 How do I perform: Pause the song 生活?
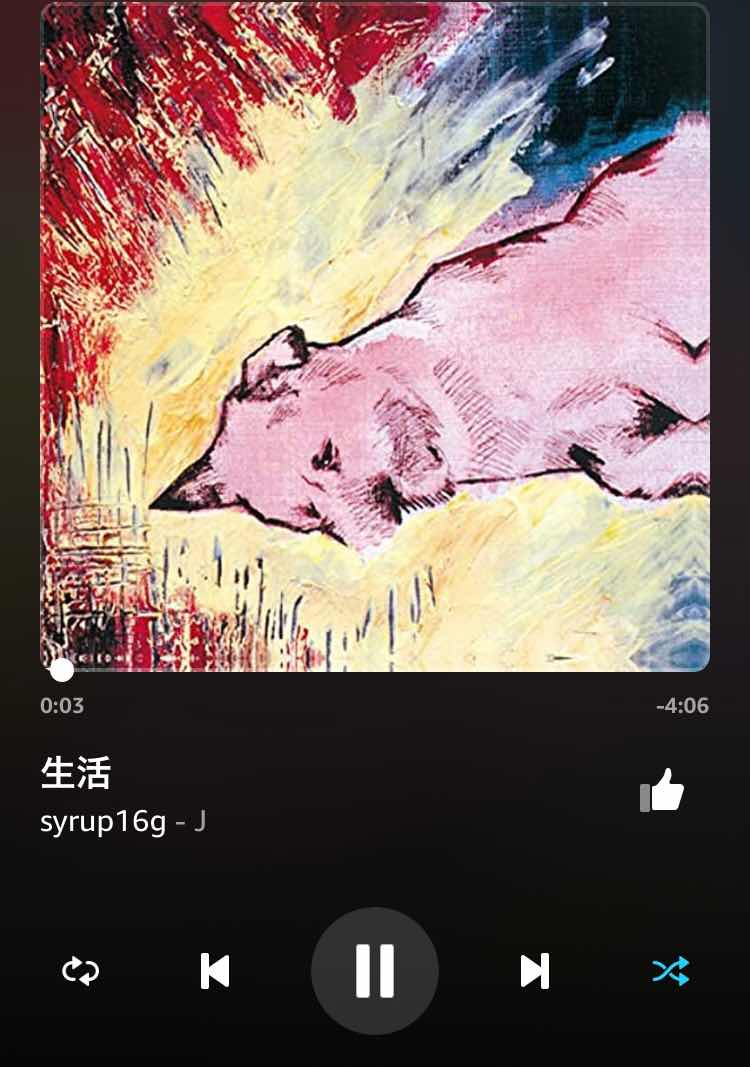[x=375, y=971]
